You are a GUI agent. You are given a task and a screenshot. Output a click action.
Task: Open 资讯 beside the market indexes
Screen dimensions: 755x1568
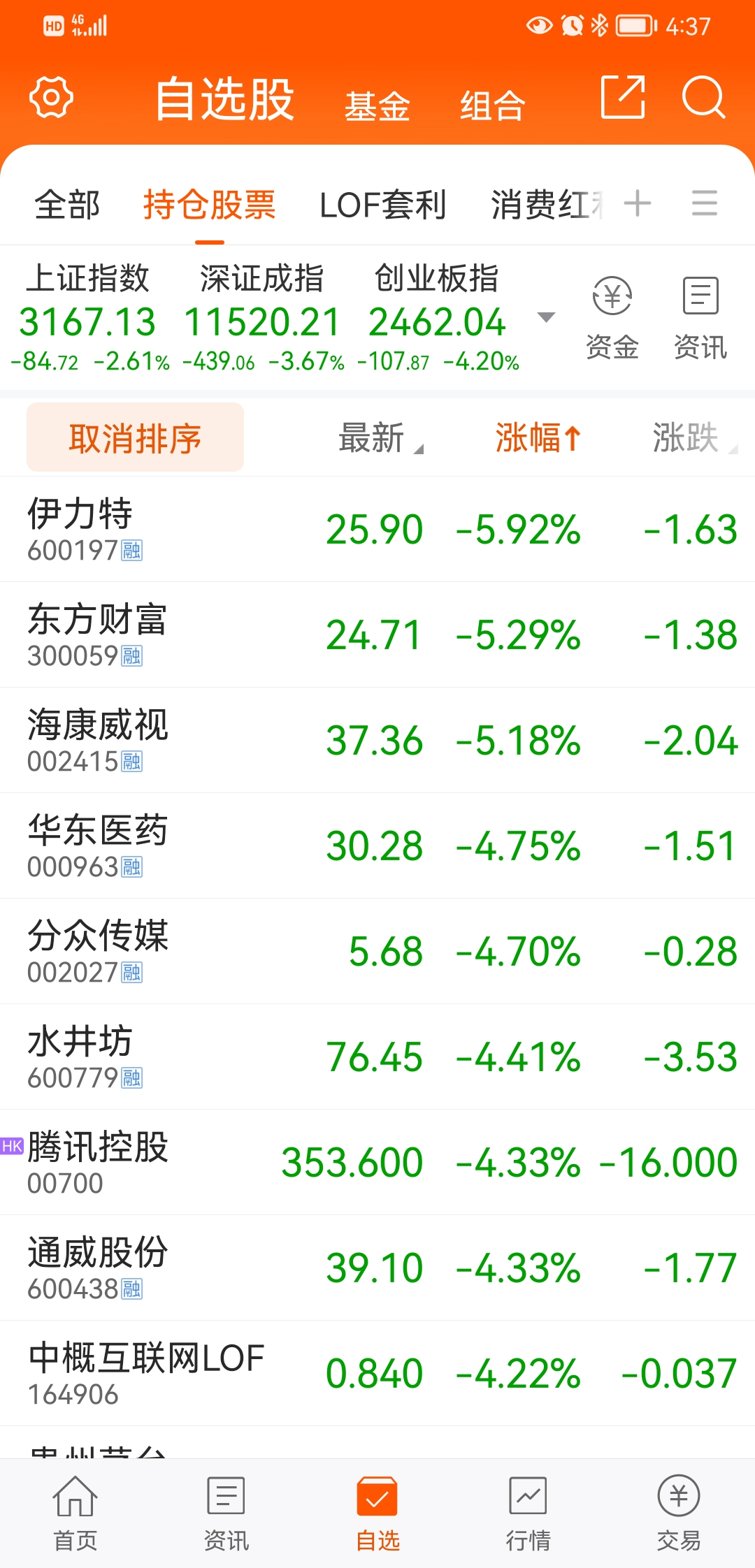[x=700, y=318]
